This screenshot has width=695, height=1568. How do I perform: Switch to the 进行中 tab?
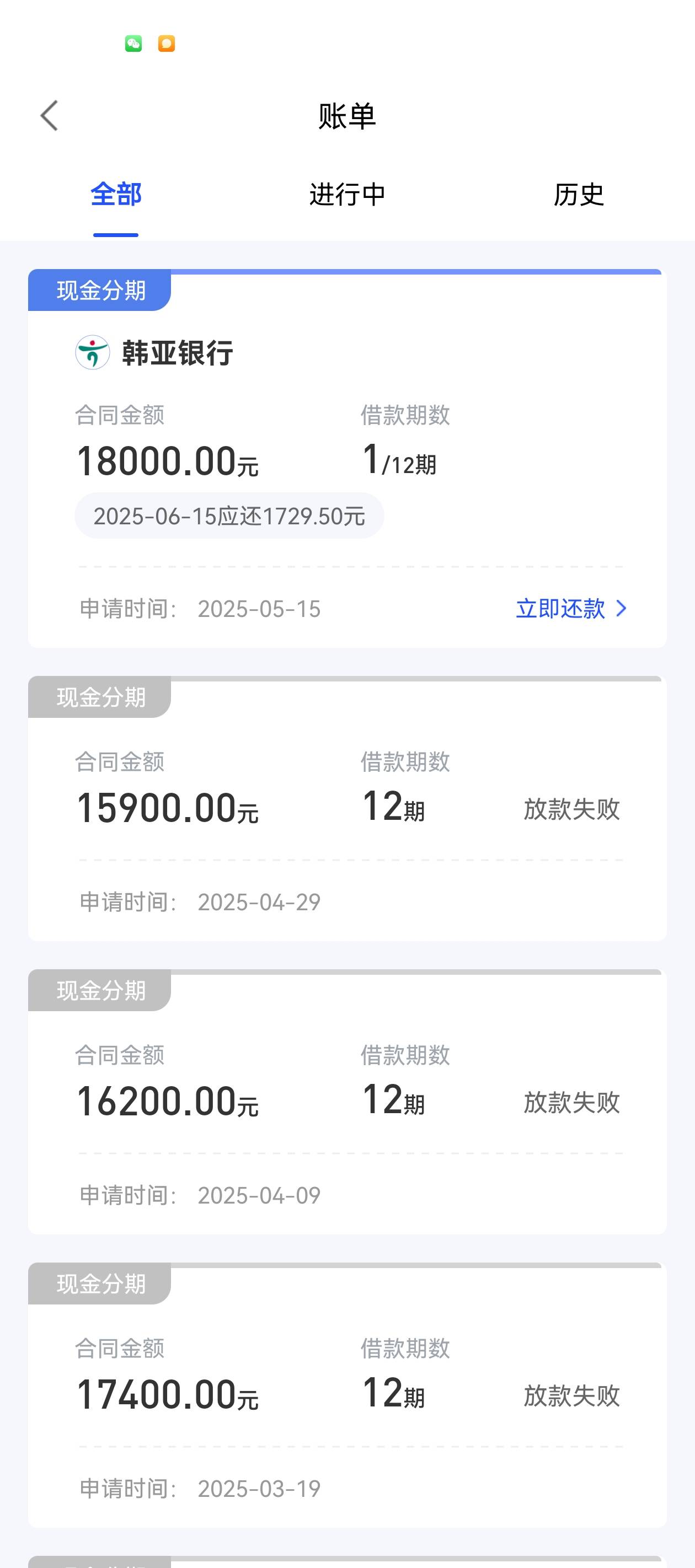pyautogui.click(x=347, y=195)
